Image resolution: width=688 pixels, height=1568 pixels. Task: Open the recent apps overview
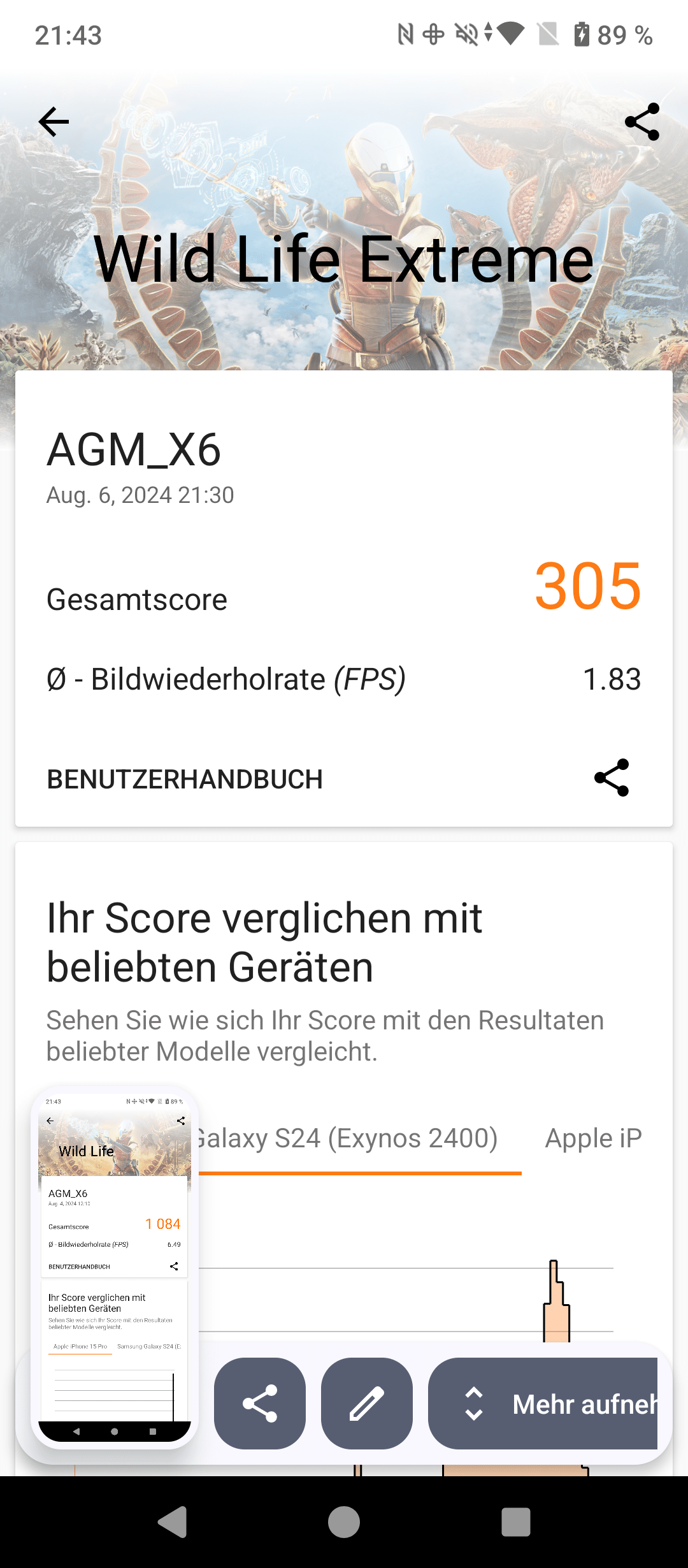516,1522
